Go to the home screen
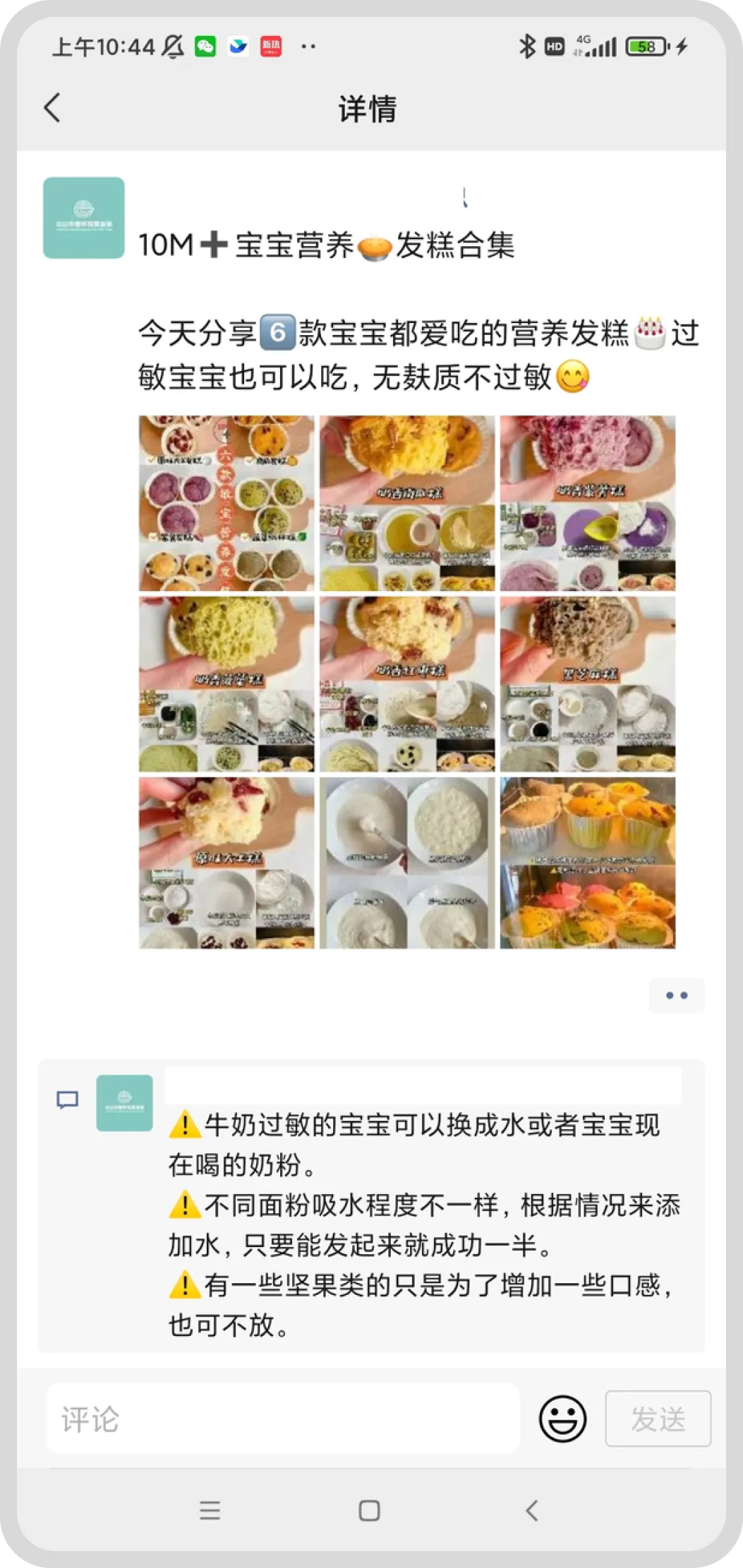Screen dimensions: 743x1568 369,1510
